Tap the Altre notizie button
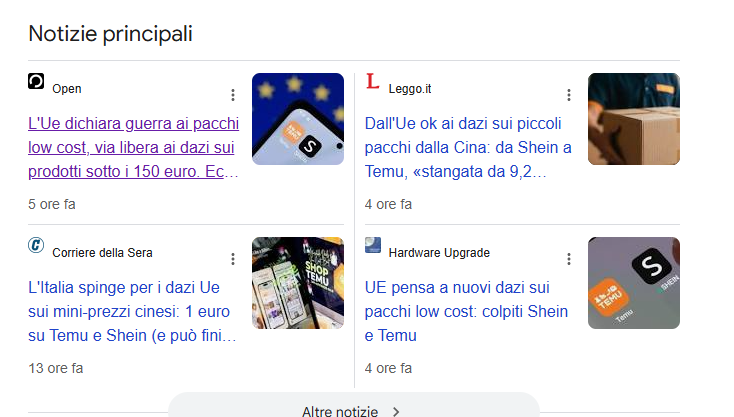 [352, 410]
